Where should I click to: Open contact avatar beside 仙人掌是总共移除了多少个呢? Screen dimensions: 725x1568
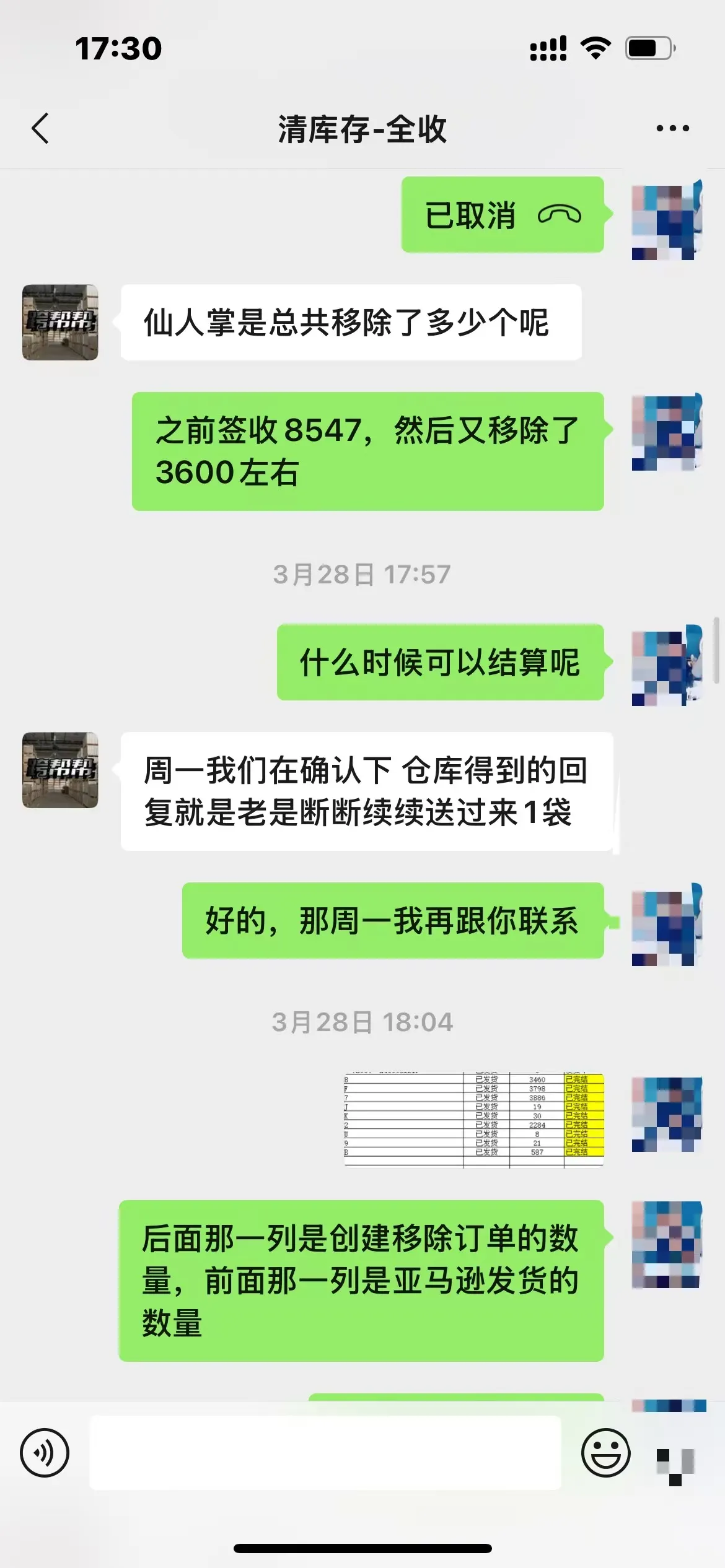60,322
